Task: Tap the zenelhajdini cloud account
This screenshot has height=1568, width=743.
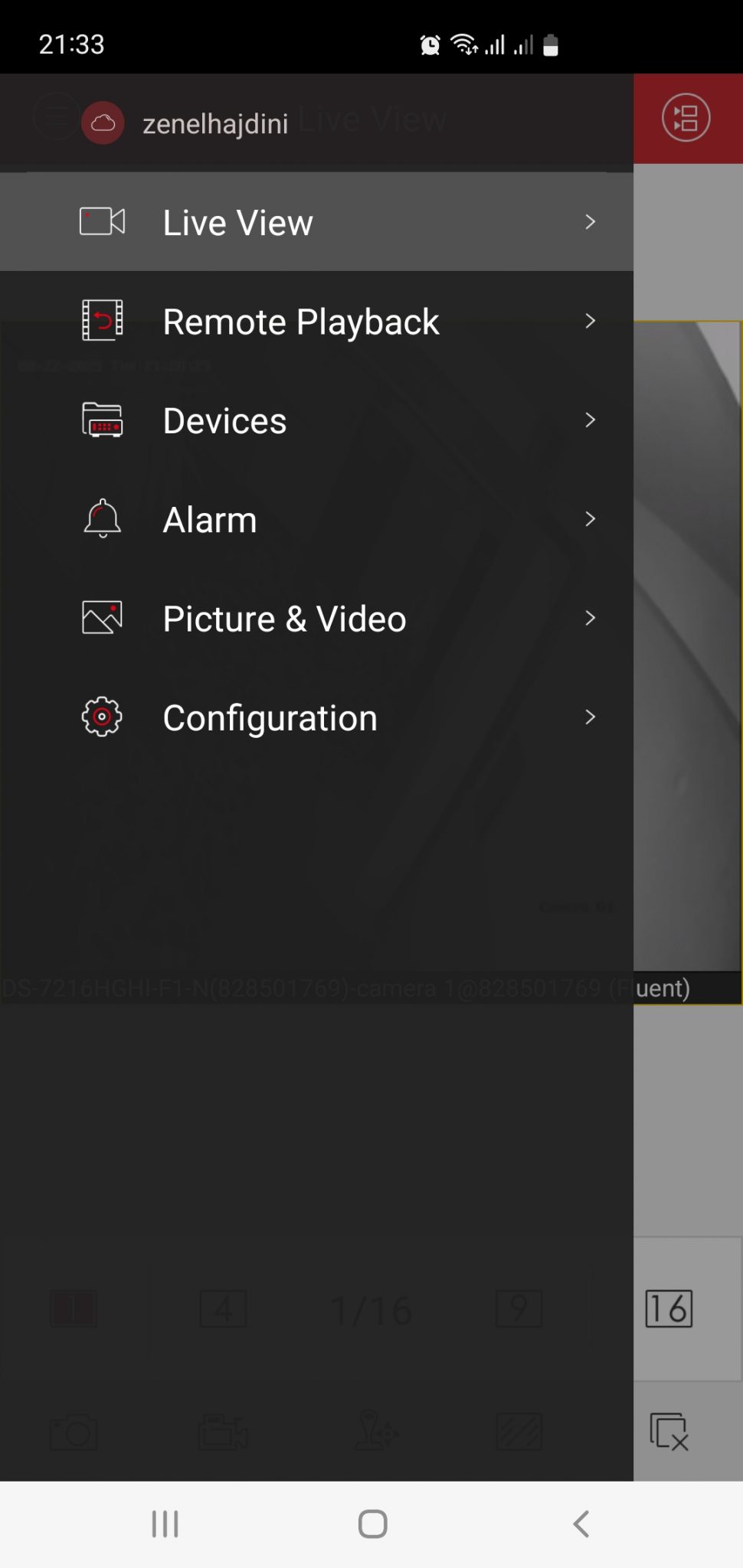Action: tap(185, 122)
